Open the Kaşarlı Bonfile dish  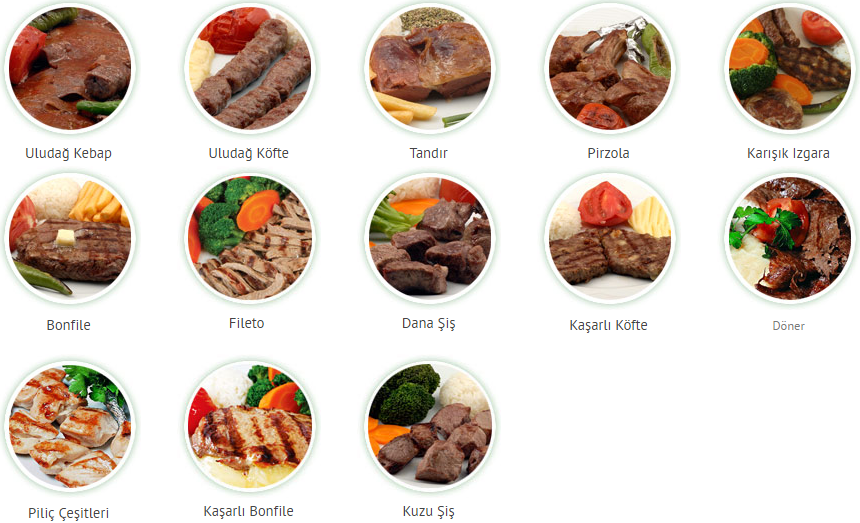click(249, 425)
